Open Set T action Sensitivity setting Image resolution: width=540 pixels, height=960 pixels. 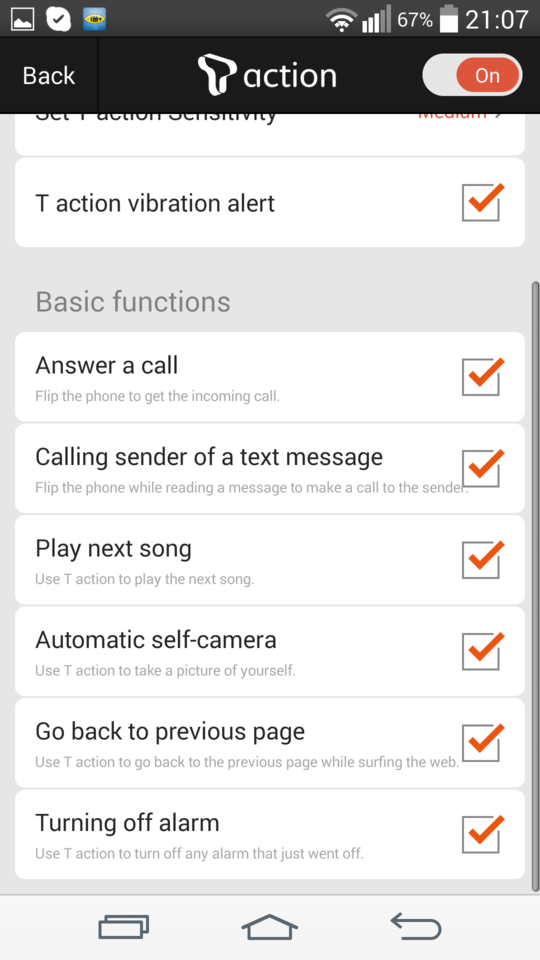pos(269,133)
